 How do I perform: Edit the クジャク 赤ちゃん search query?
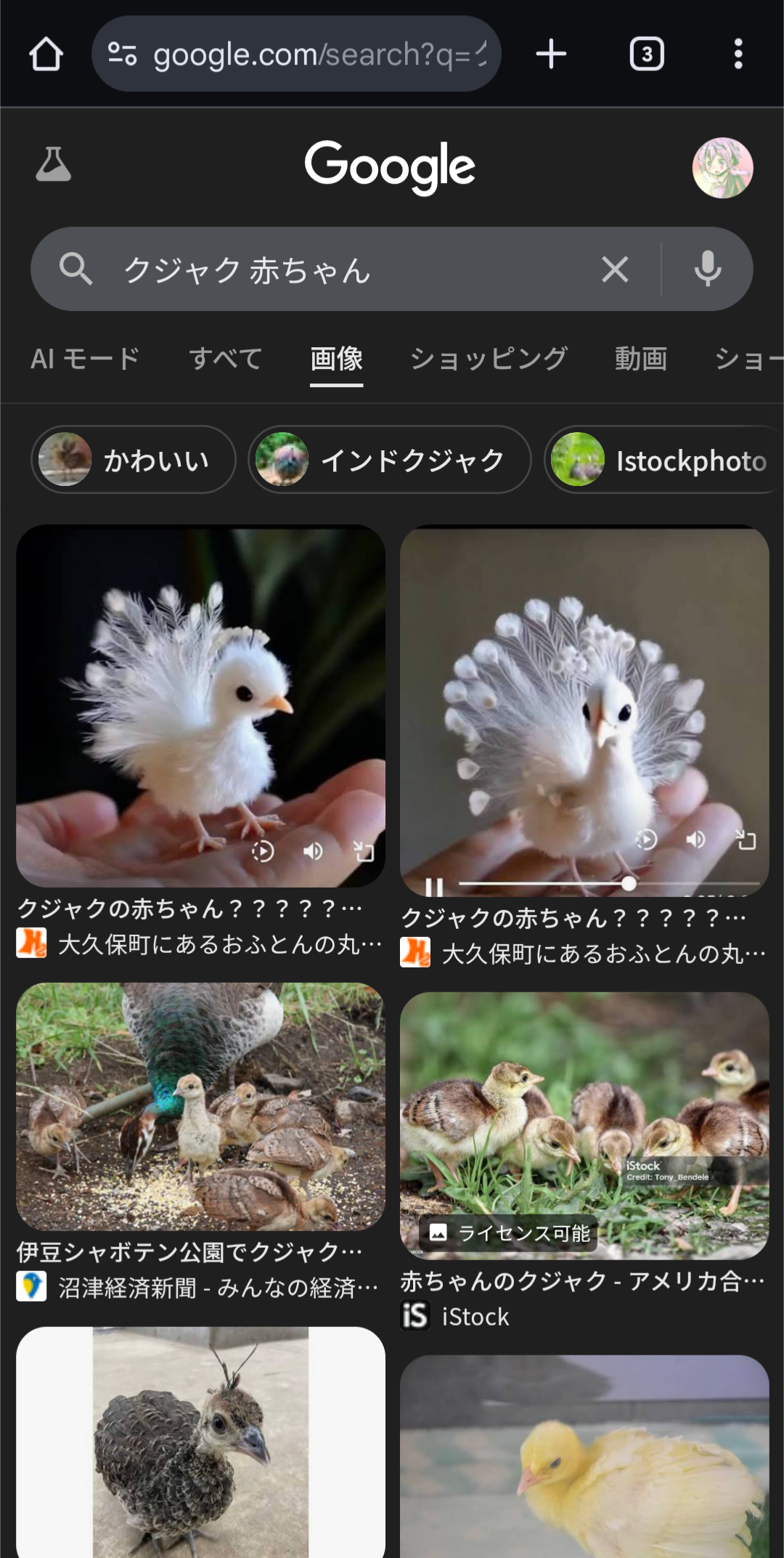click(348, 270)
